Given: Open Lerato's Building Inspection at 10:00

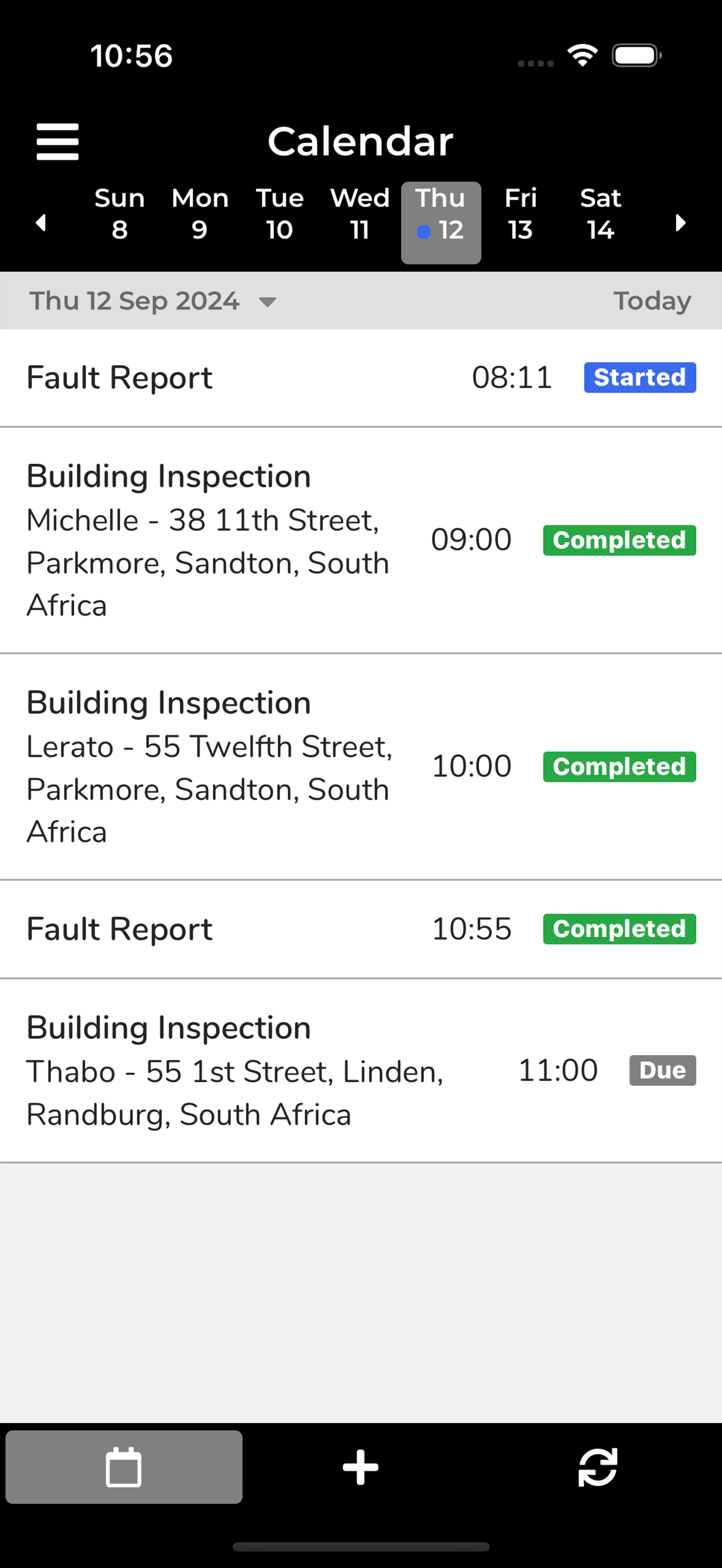Looking at the screenshot, I should point(361,767).
